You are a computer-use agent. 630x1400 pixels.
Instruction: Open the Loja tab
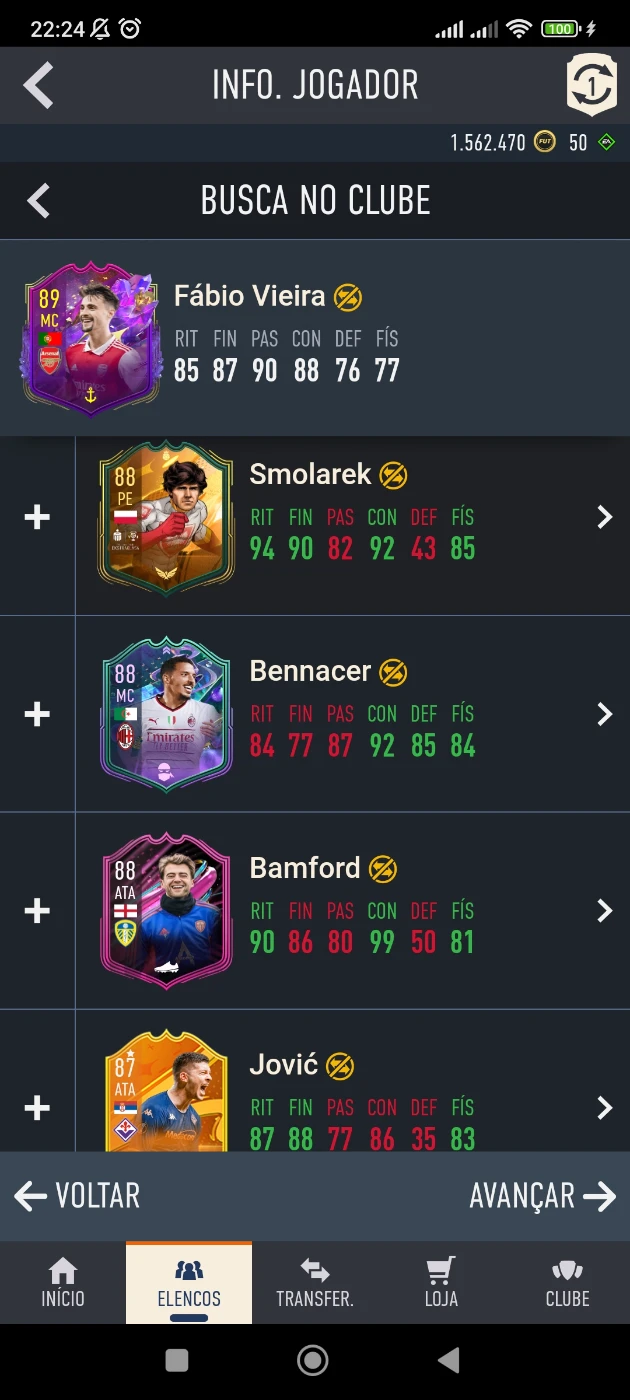pos(441,1283)
